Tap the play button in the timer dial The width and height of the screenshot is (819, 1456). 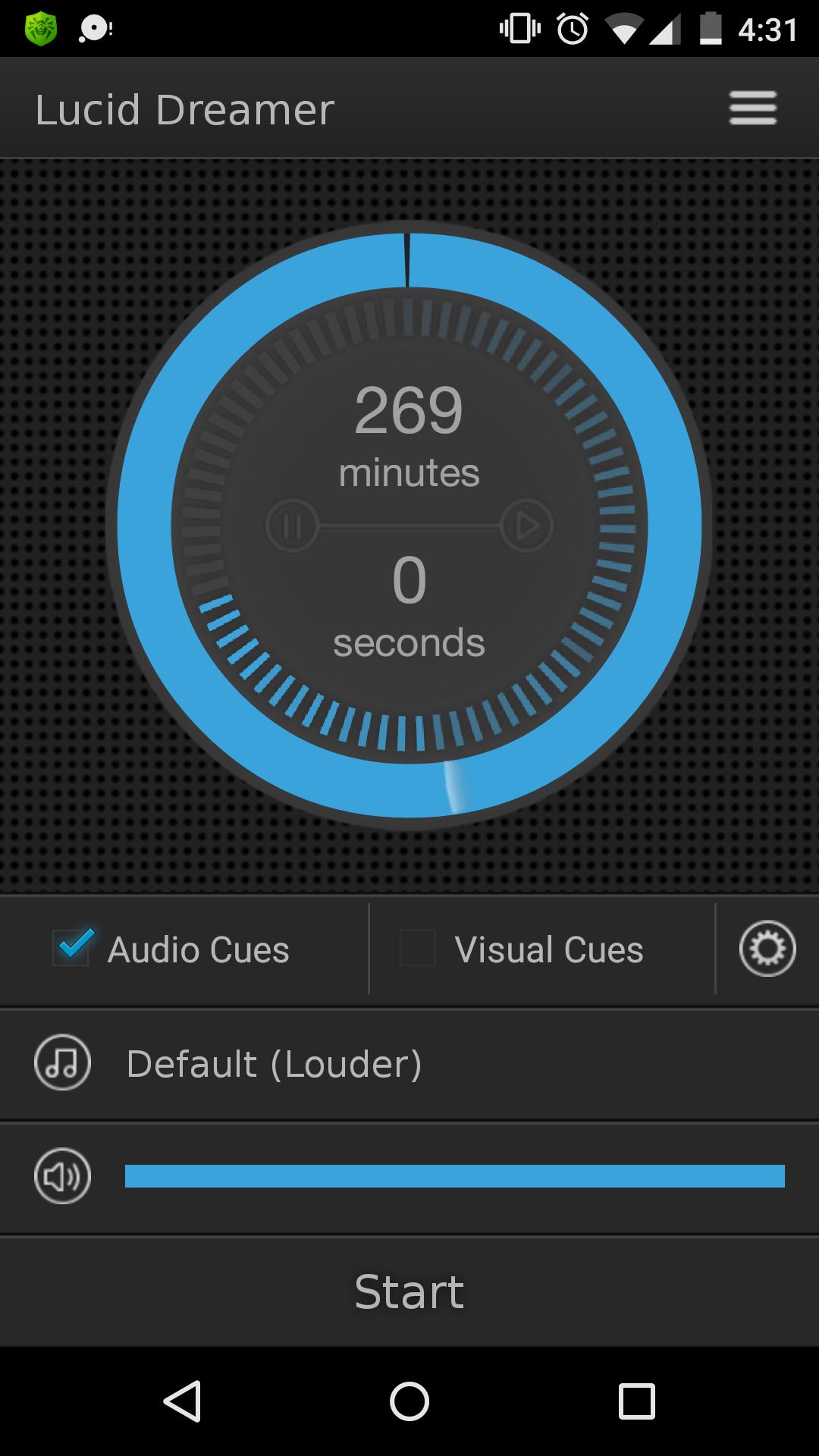526,526
